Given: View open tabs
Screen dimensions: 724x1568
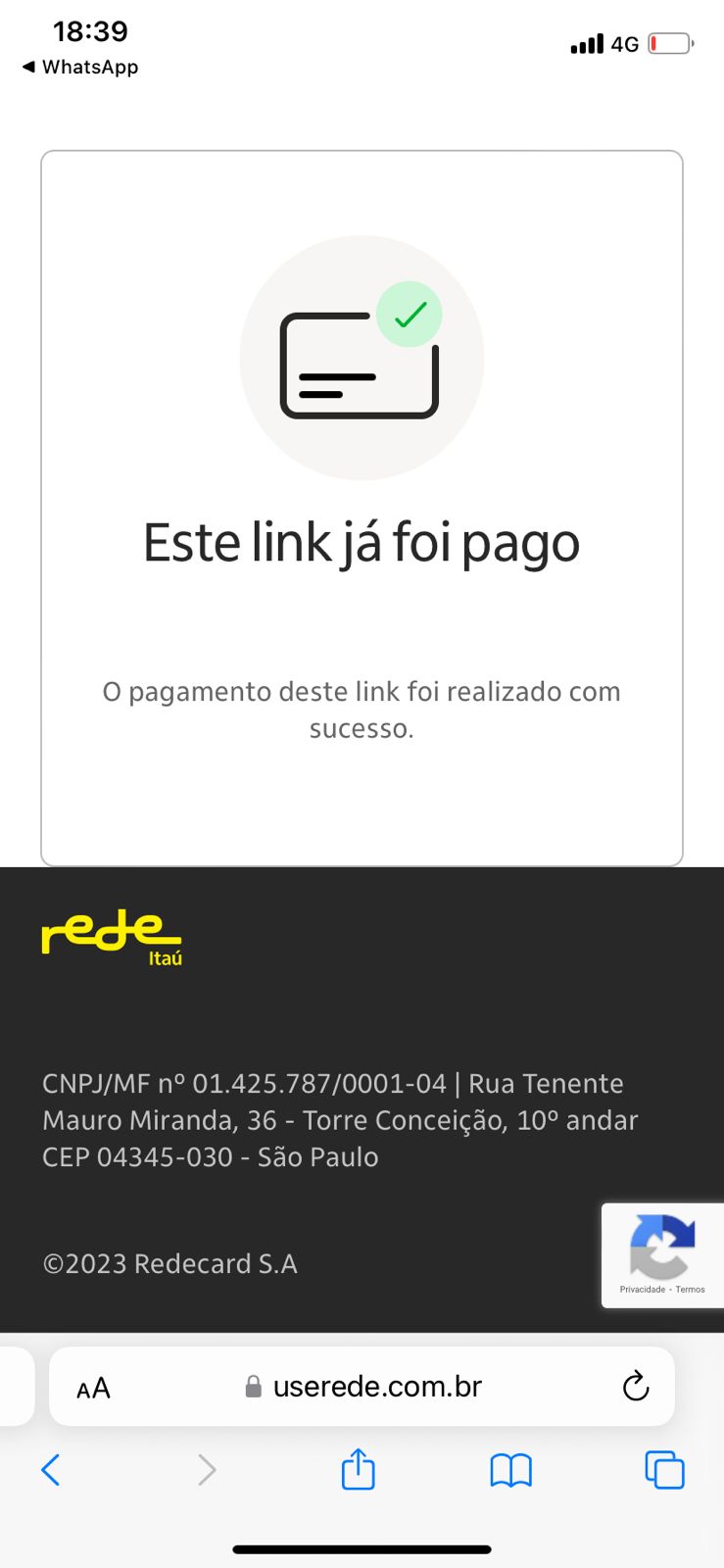Looking at the screenshot, I should [x=664, y=1470].
